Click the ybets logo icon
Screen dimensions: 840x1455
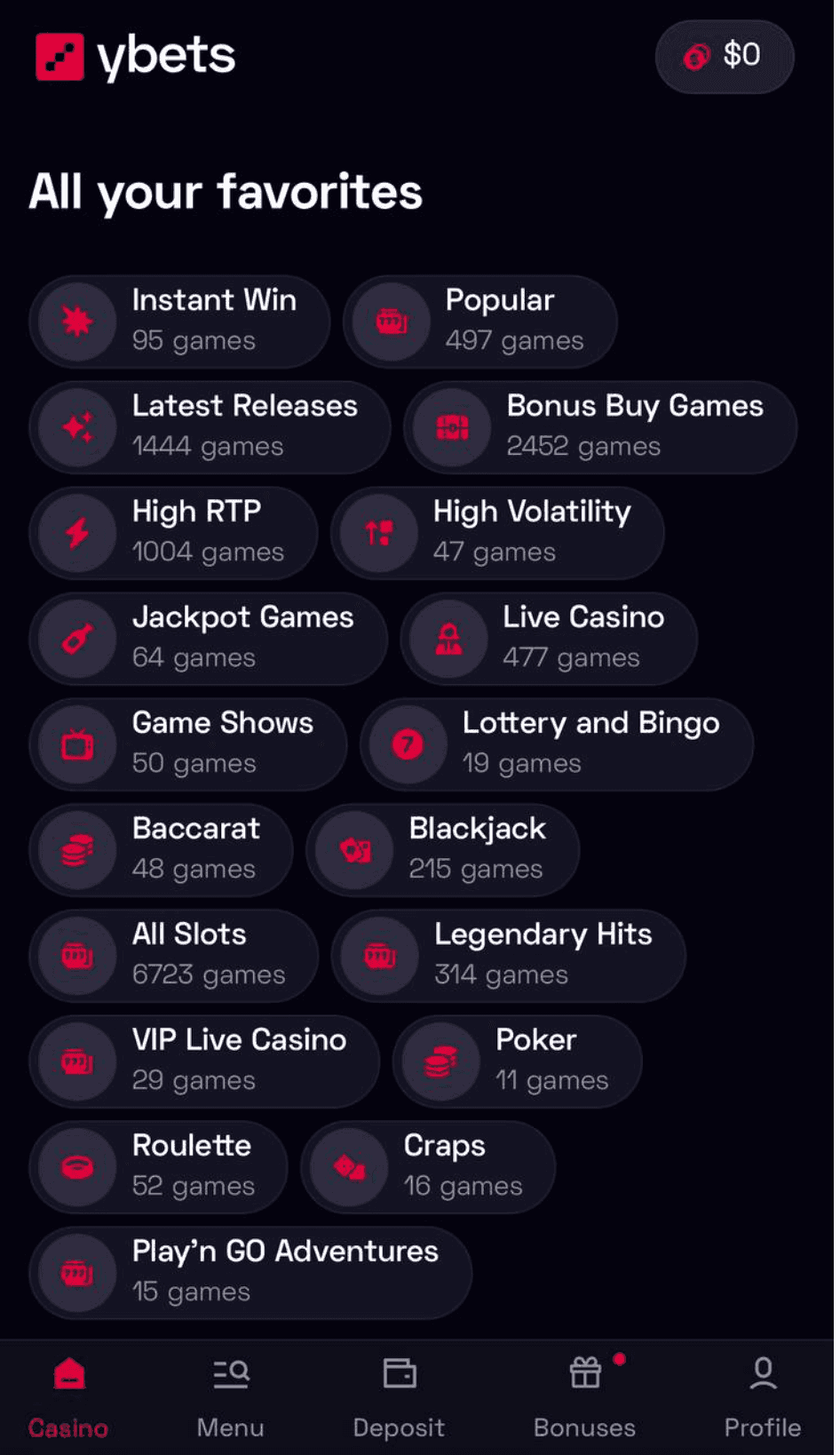60,56
